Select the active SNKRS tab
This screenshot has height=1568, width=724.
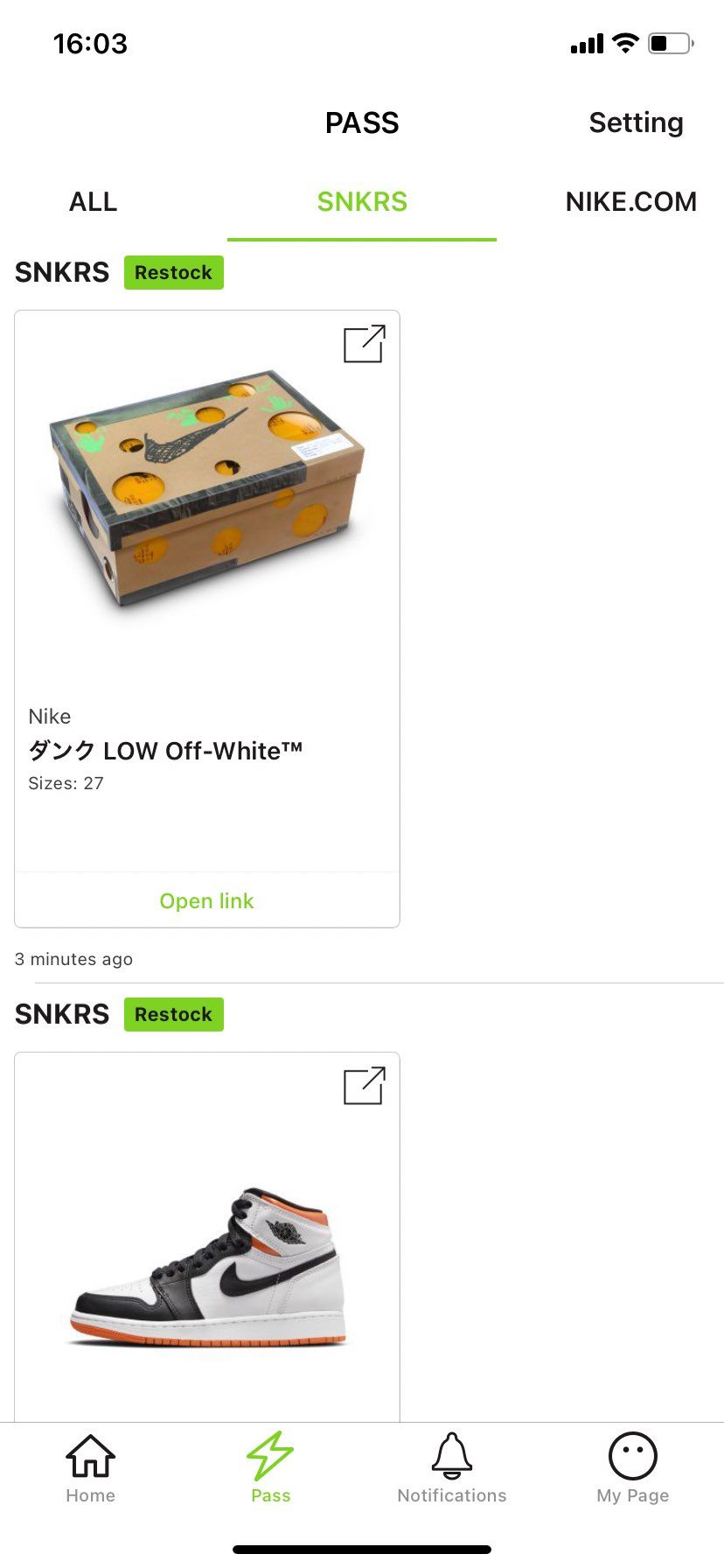click(x=362, y=202)
